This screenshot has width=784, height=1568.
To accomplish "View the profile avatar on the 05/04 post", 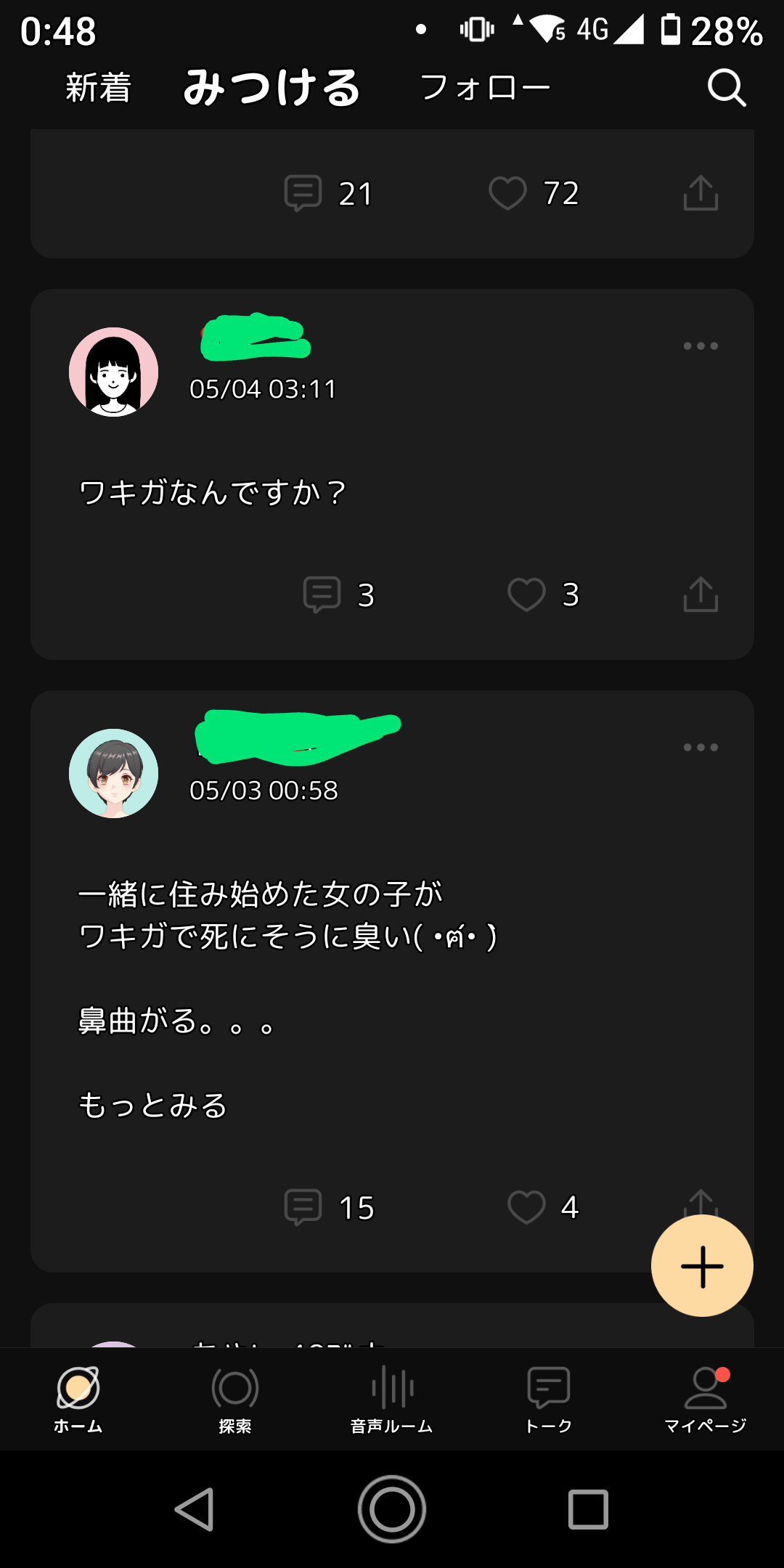I will click(114, 372).
